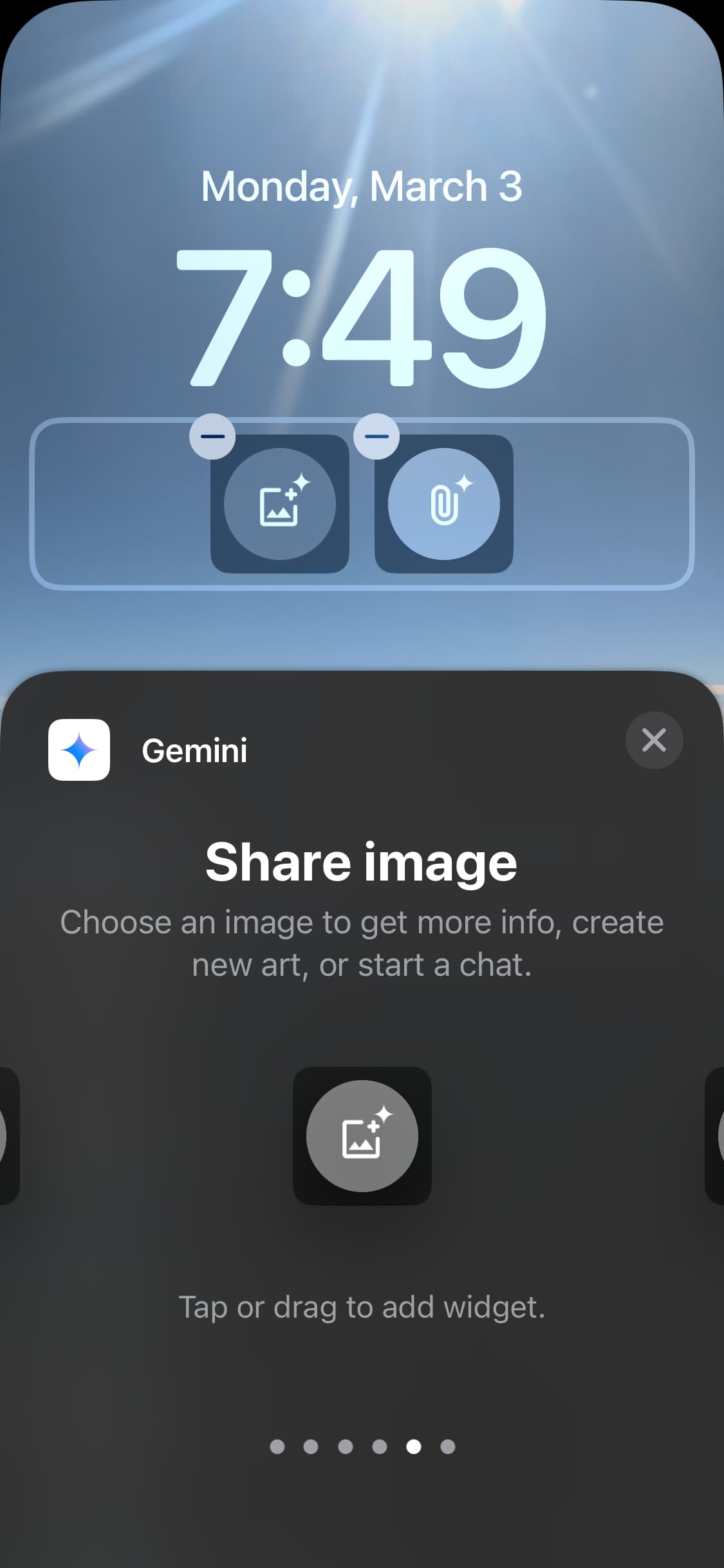Tap the dark rounded tile holding the Share image icon
This screenshot has height=1568, width=724.
(362, 1136)
